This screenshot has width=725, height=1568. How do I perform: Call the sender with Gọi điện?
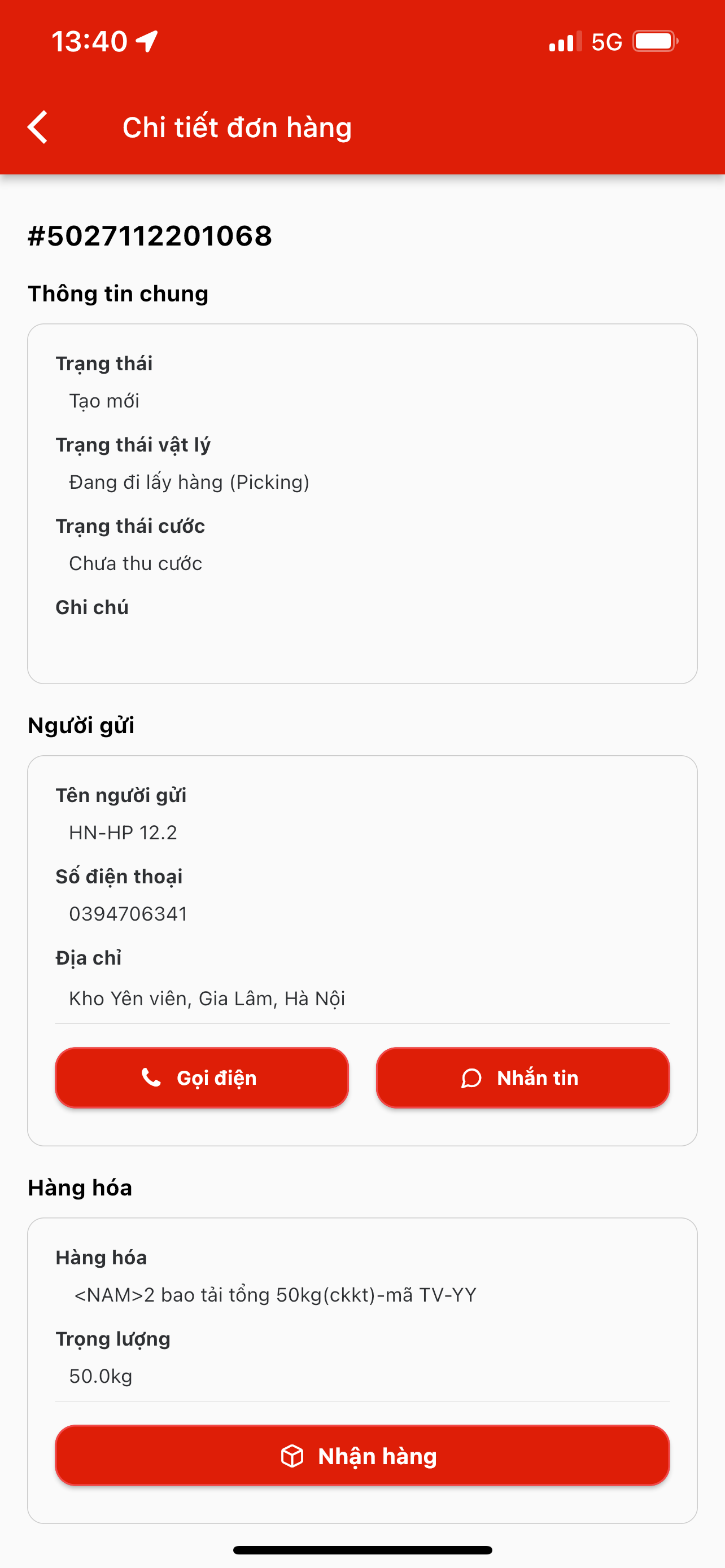point(202,1078)
